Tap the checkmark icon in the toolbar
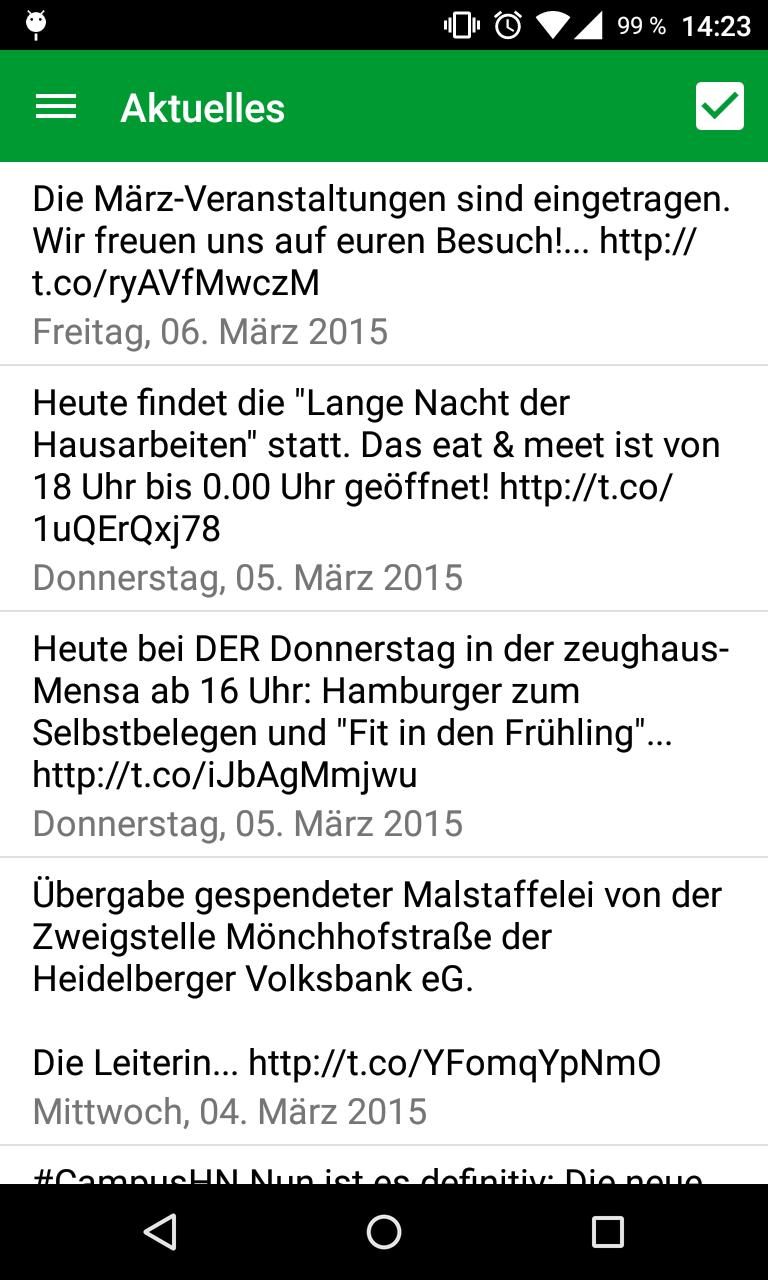This screenshot has width=768, height=1280. point(719,105)
